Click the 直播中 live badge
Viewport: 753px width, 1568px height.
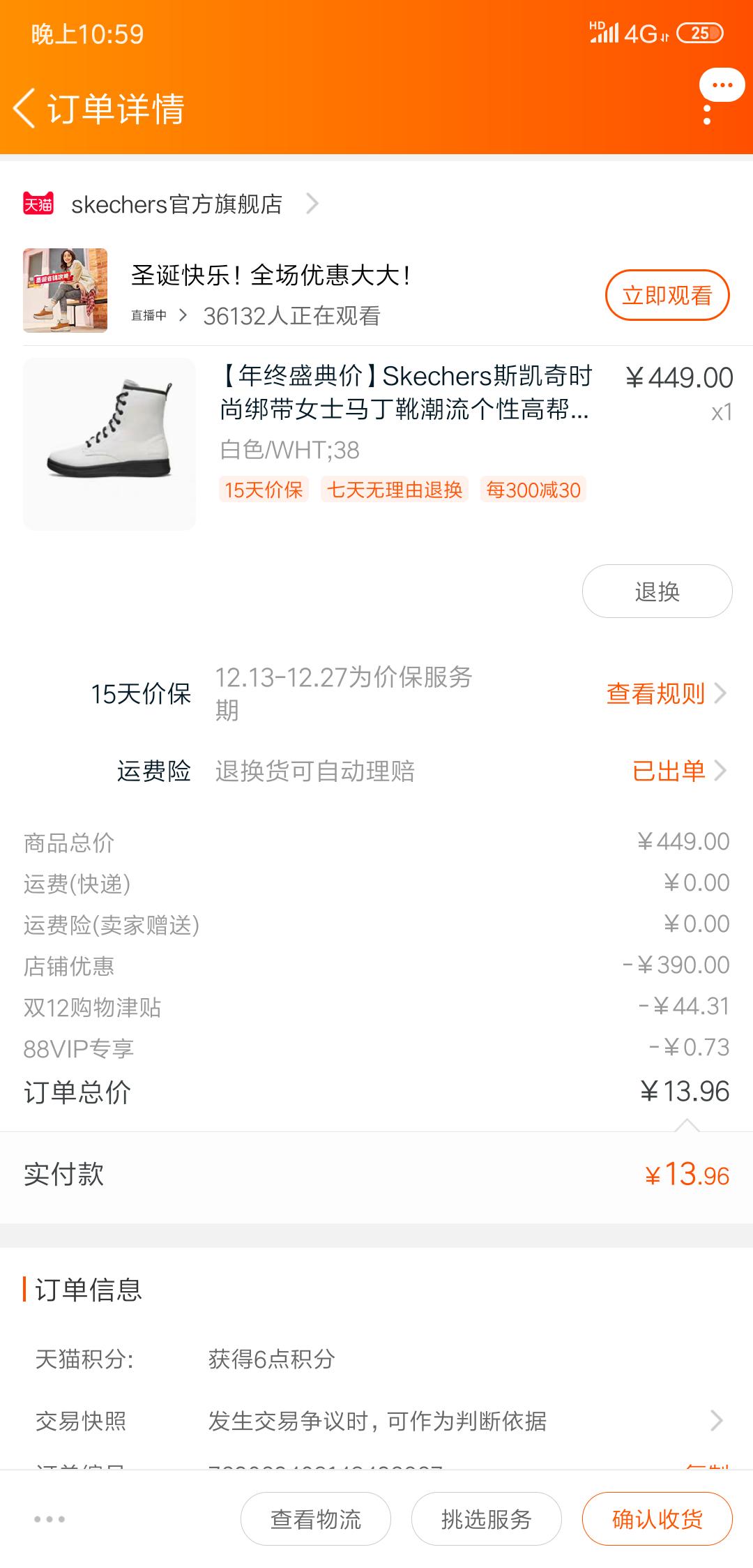click(x=147, y=315)
